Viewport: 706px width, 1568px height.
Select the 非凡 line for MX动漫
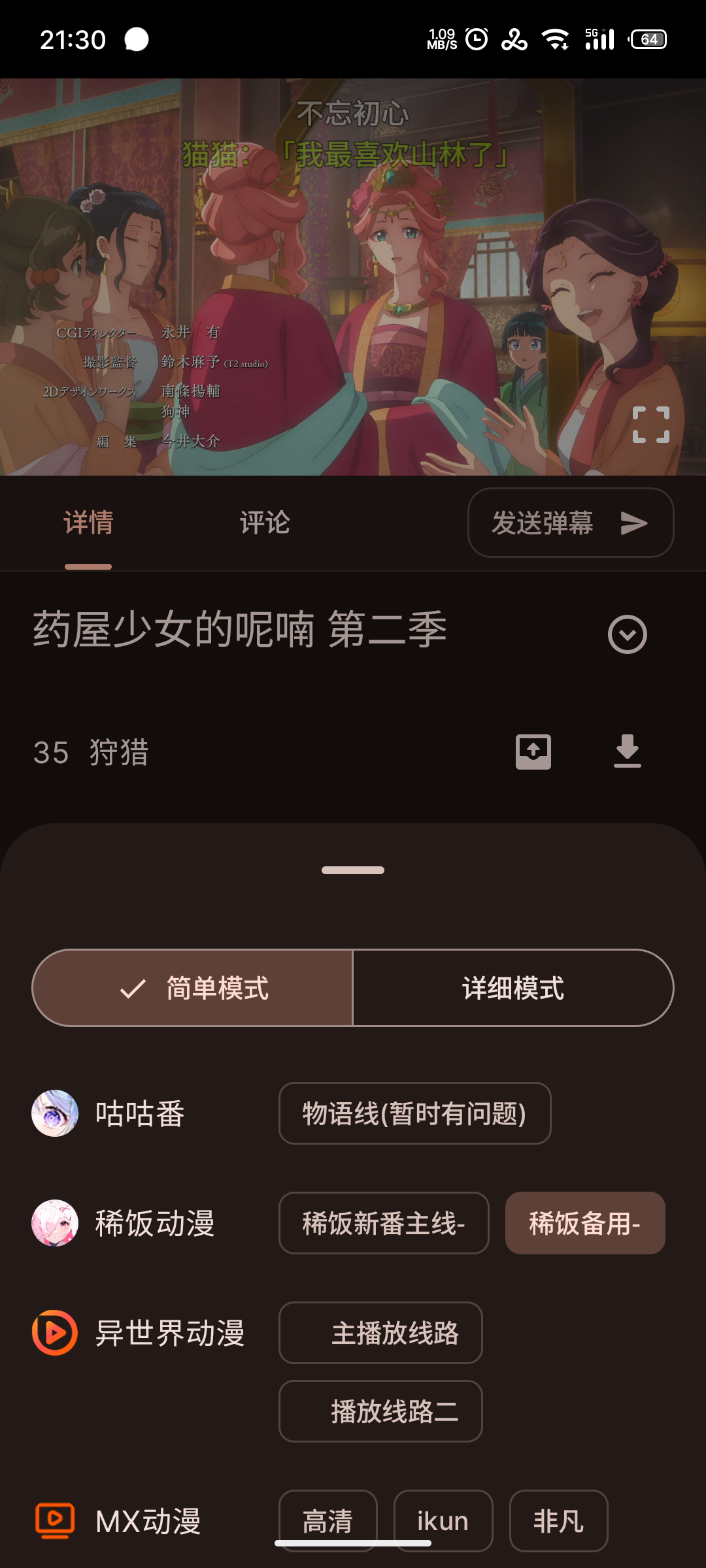[x=558, y=1520]
